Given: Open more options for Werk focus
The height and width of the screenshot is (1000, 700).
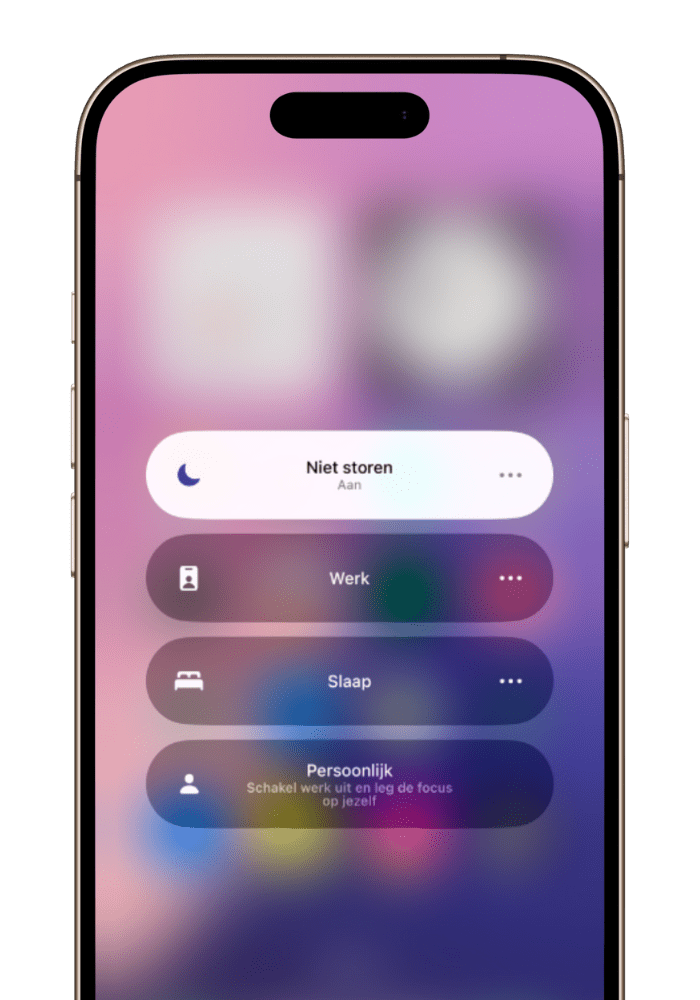Looking at the screenshot, I should point(510,578).
